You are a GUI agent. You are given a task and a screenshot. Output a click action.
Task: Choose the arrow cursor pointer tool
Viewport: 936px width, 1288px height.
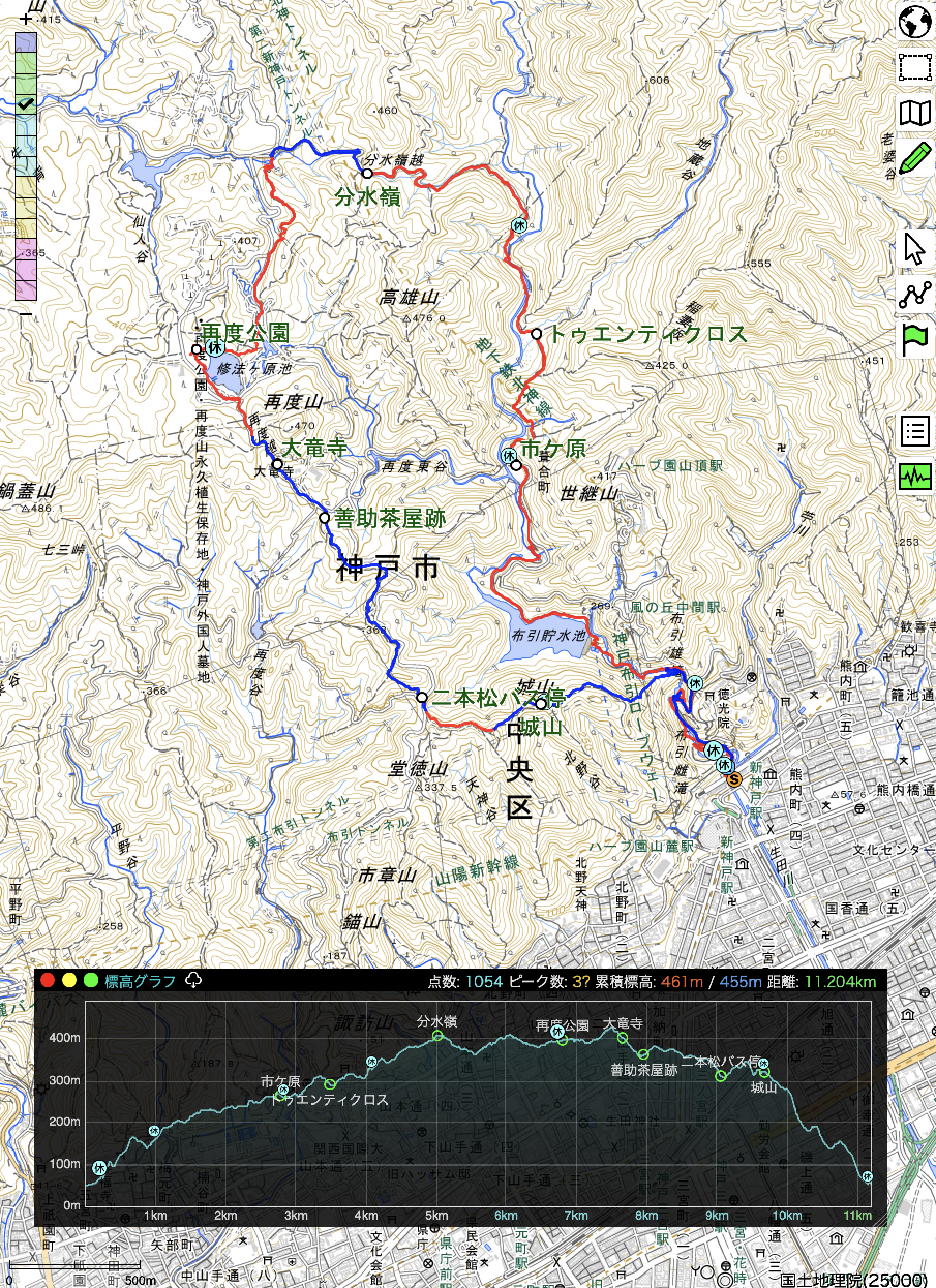(x=914, y=249)
